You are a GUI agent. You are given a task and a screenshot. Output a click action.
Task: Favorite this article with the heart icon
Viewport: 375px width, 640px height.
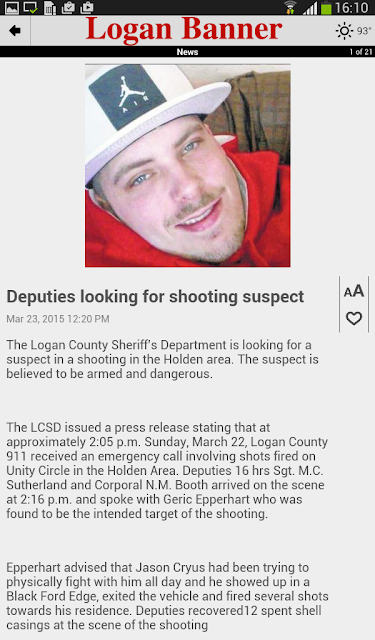click(354, 318)
